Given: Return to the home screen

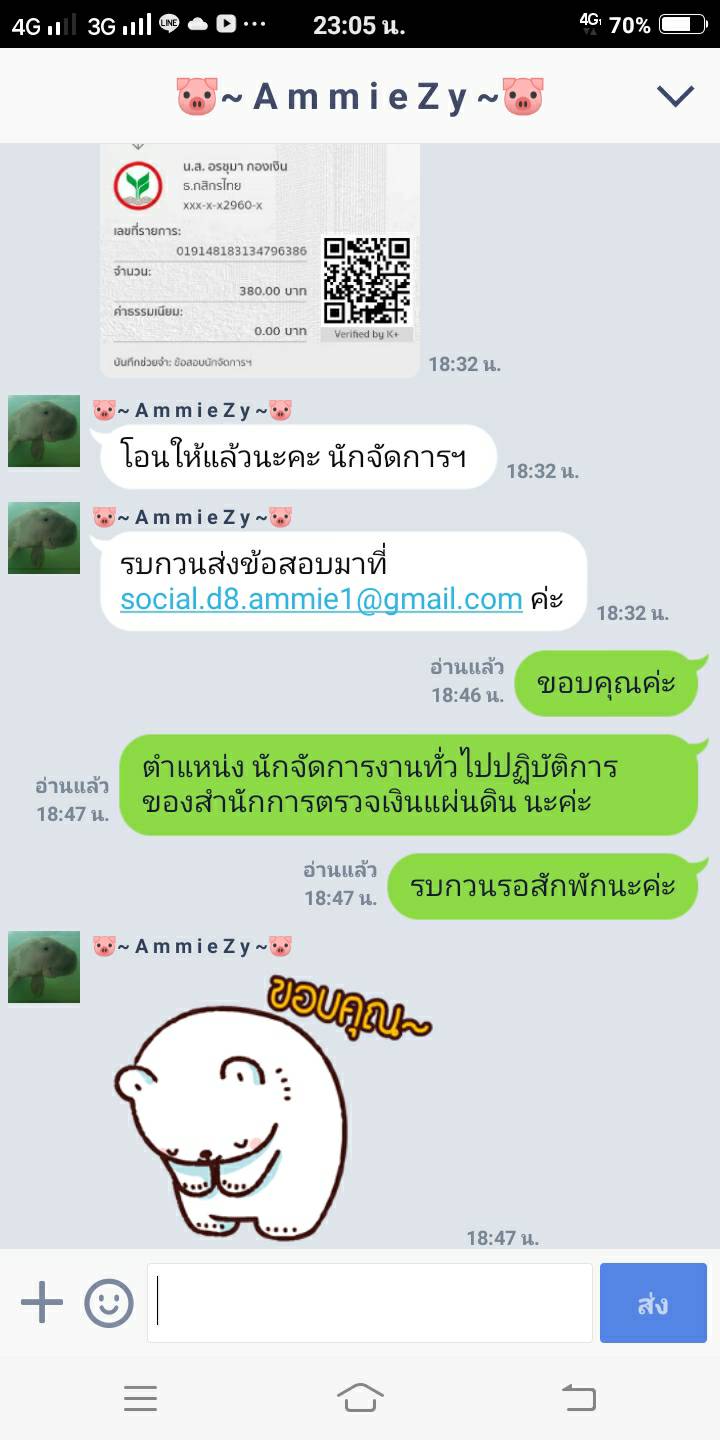Looking at the screenshot, I should 360,1397.
